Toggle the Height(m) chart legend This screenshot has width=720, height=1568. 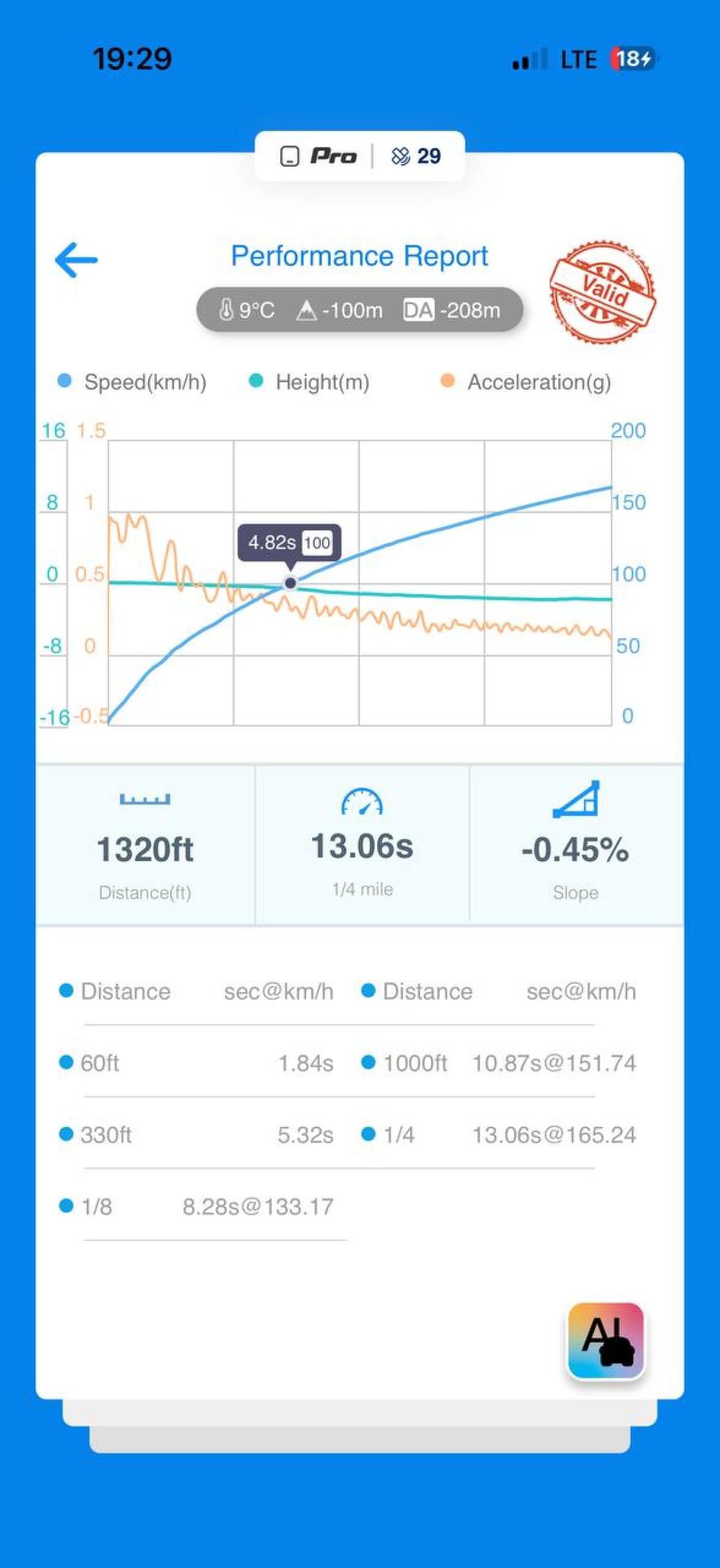pos(309,382)
